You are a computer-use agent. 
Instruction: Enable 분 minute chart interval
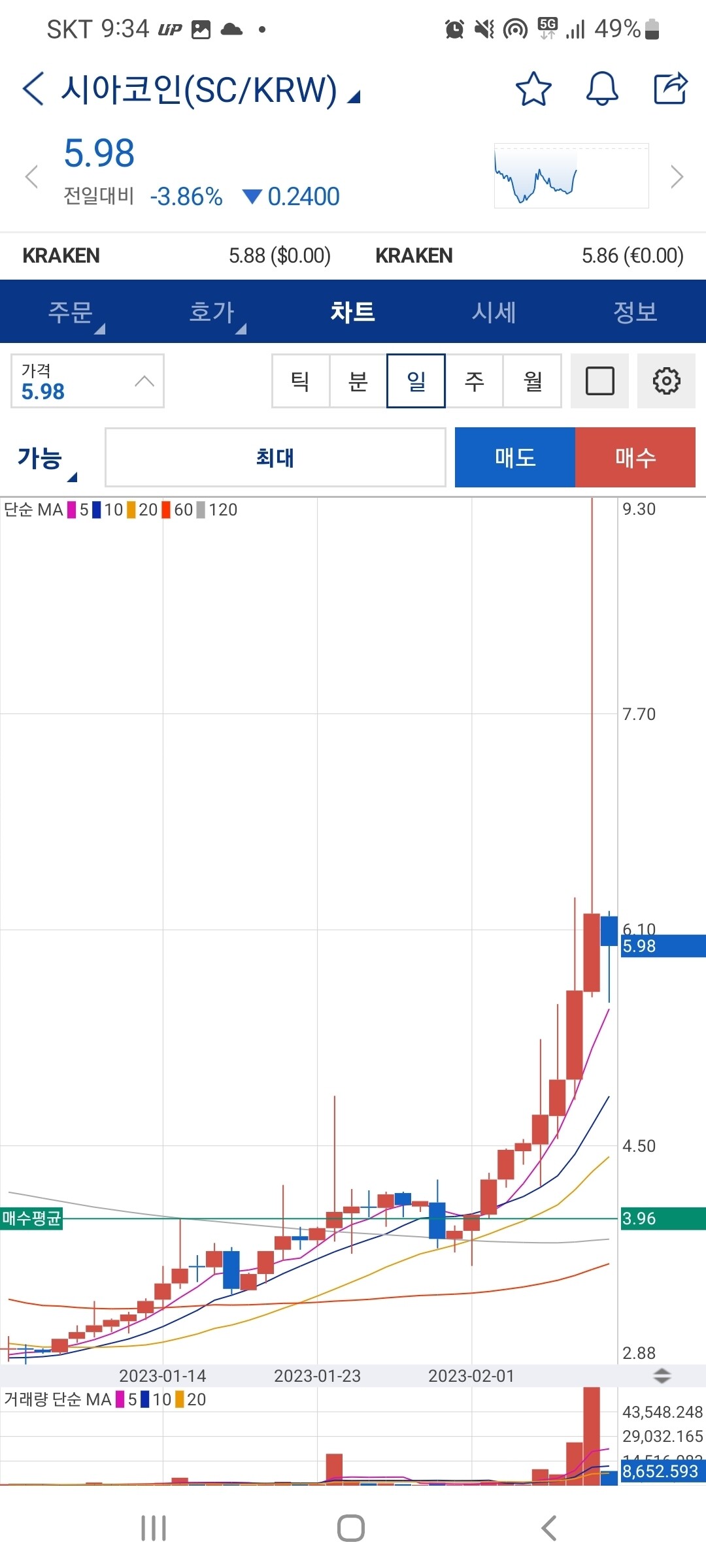358,381
